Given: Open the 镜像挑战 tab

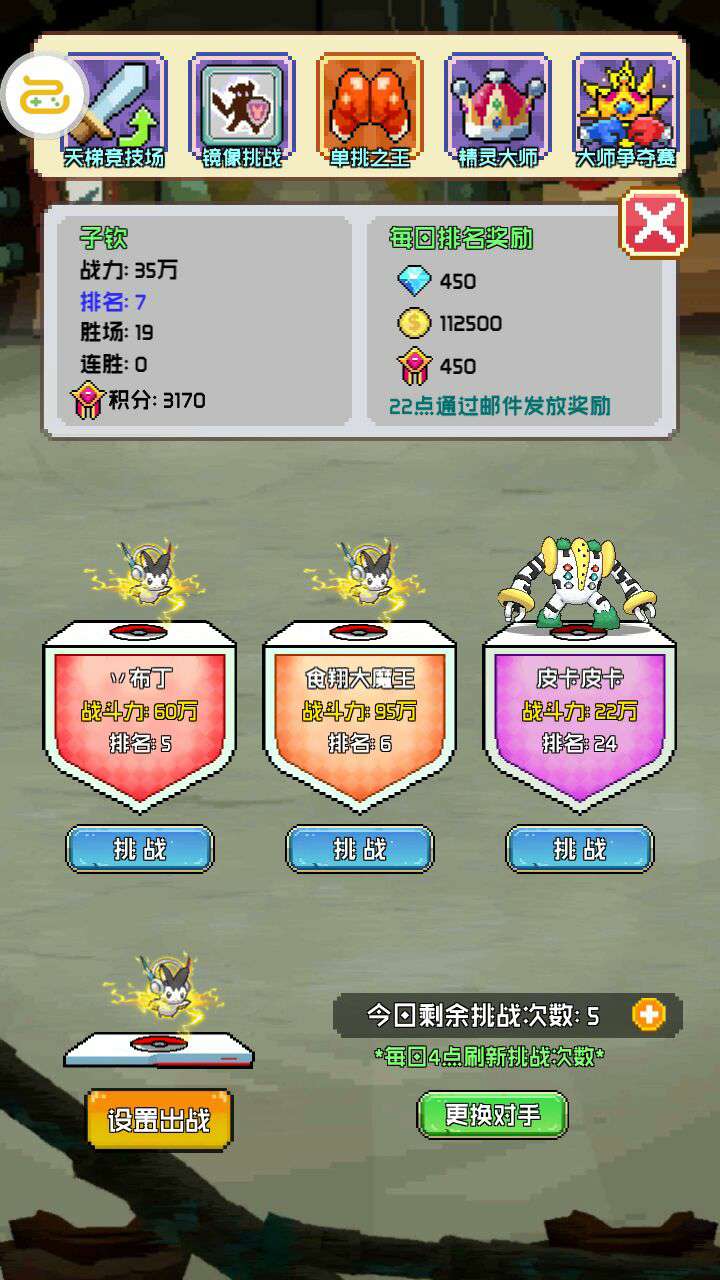Looking at the screenshot, I should pos(242,111).
